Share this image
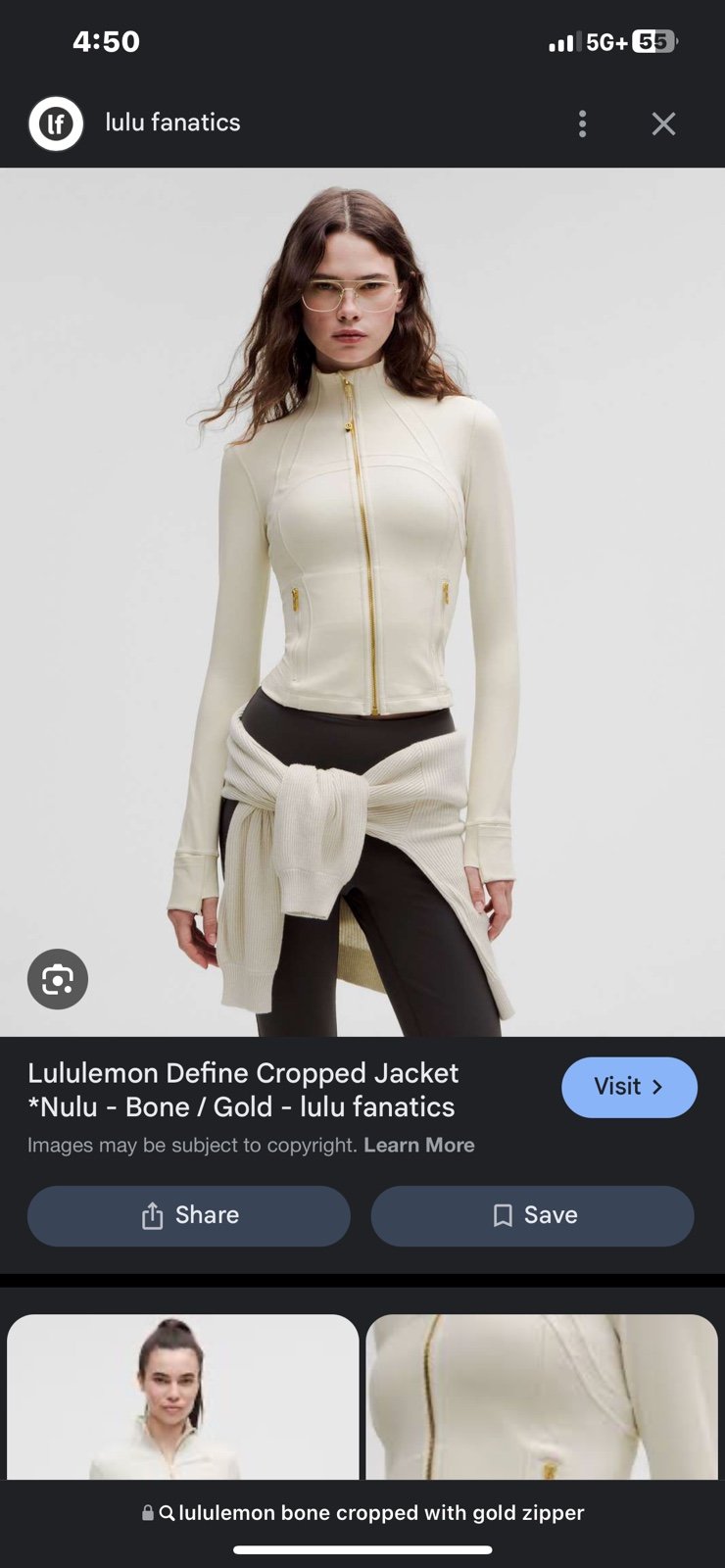This screenshot has width=725, height=1568. (189, 1215)
